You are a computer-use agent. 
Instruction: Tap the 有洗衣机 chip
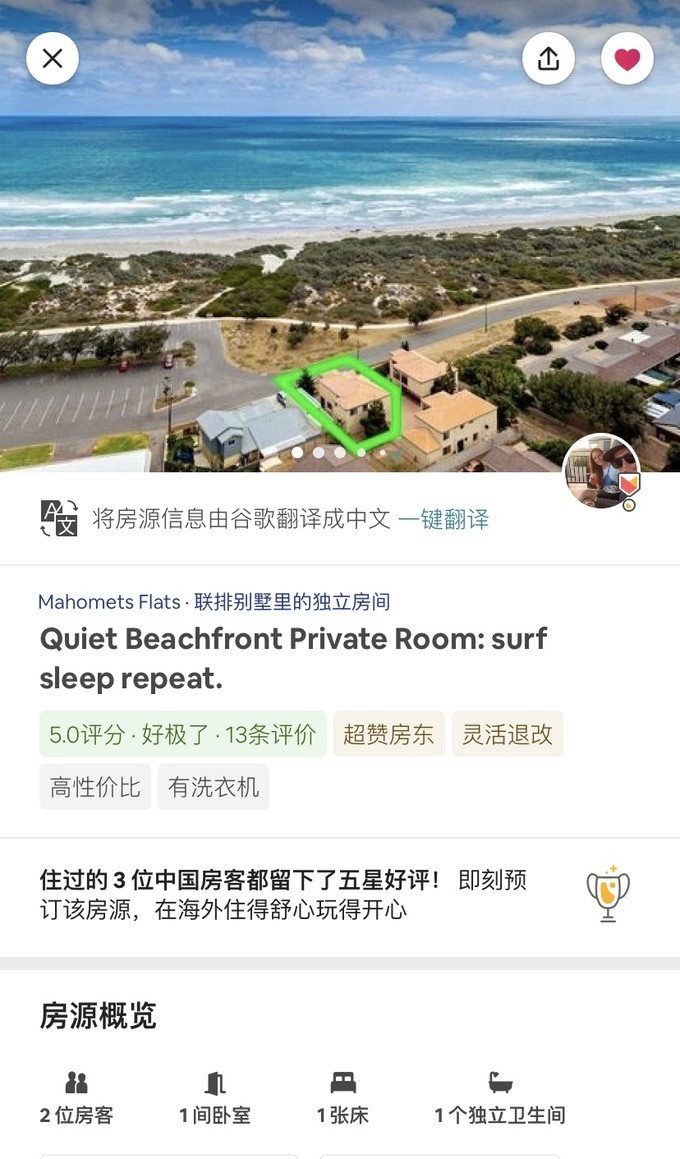213,787
